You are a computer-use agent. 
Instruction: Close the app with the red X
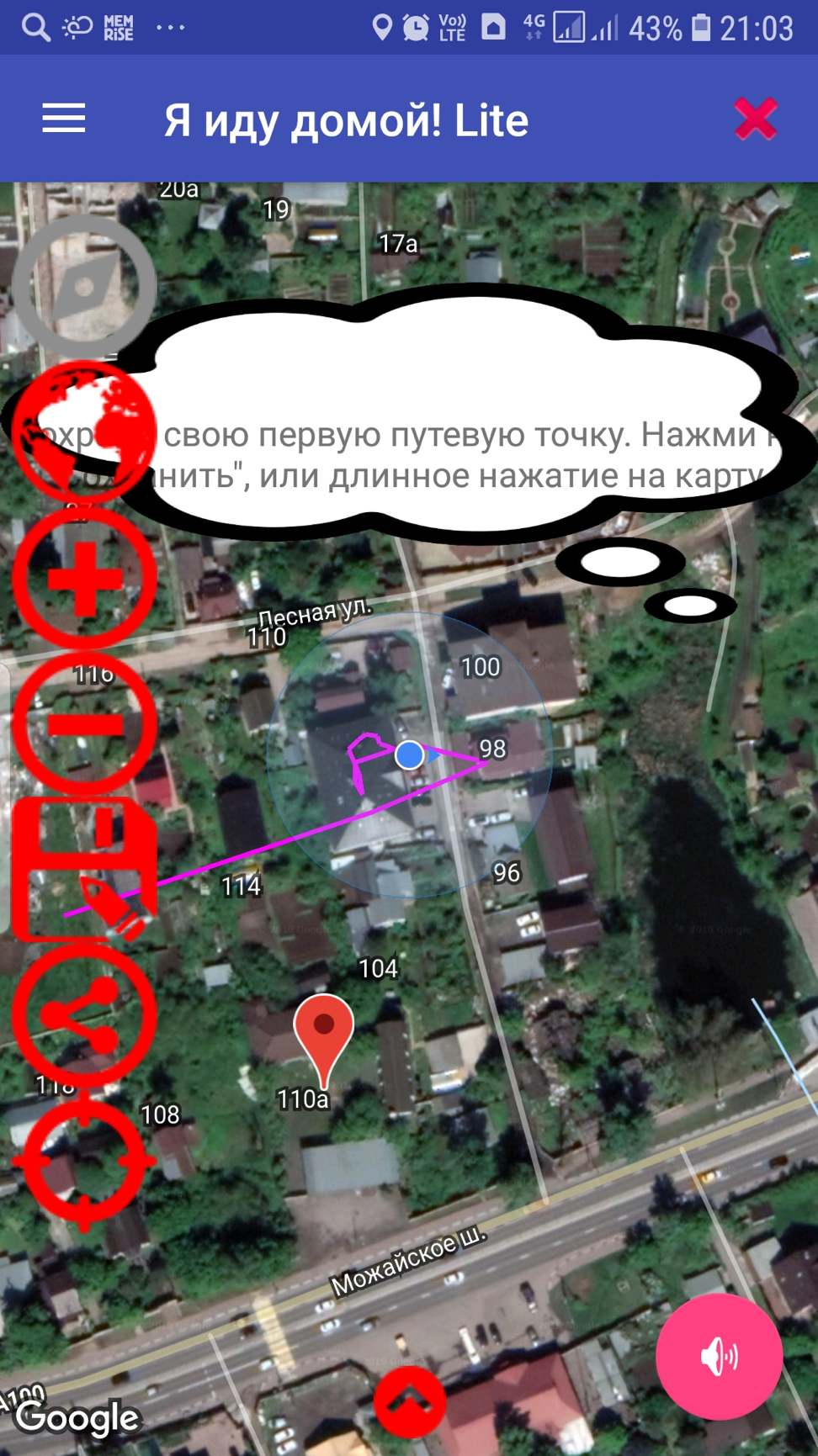tap(755, 119)
